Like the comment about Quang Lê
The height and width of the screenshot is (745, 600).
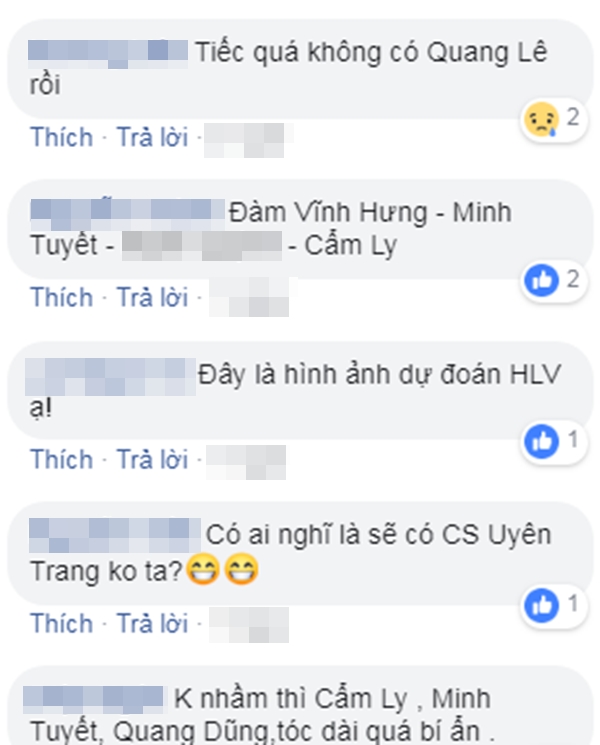pos(61,136)
